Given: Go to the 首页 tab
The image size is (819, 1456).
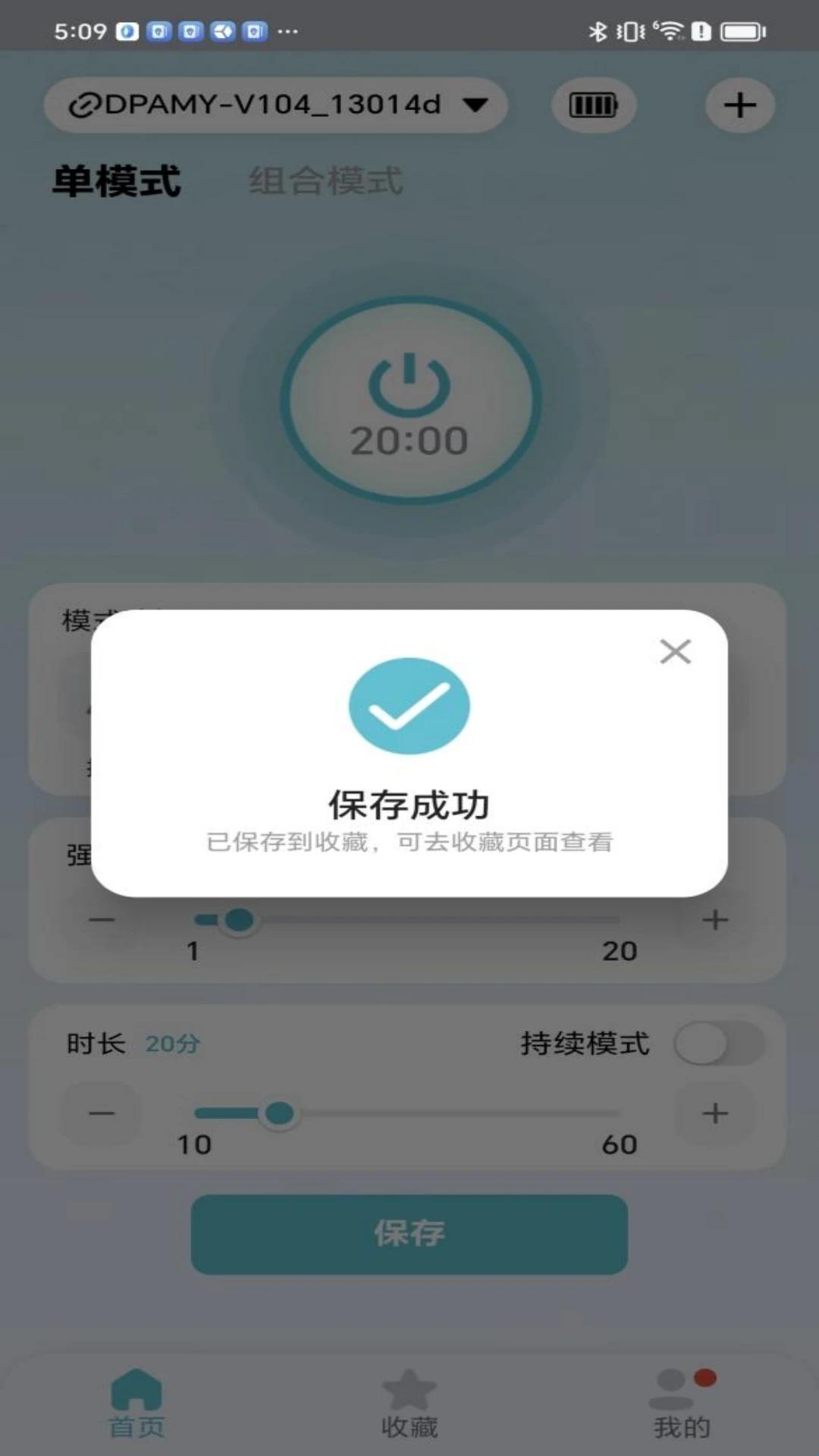Looking at the screenshot, I should tap(136, 1404).
